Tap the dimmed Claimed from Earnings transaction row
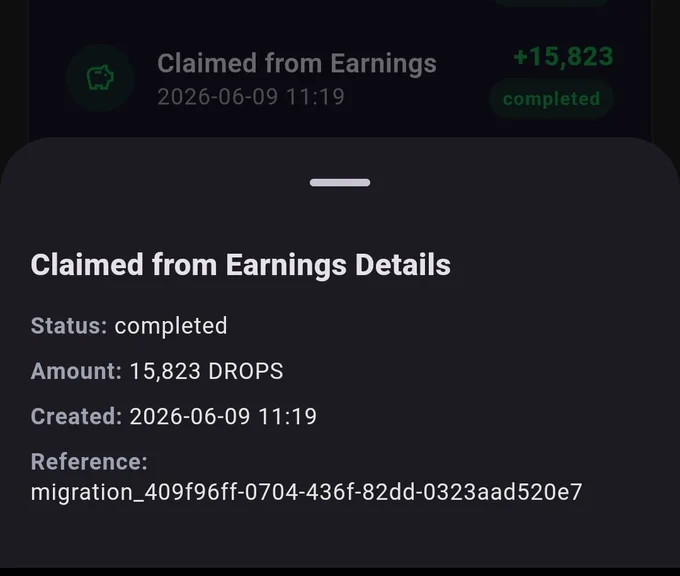 [340, 79]
